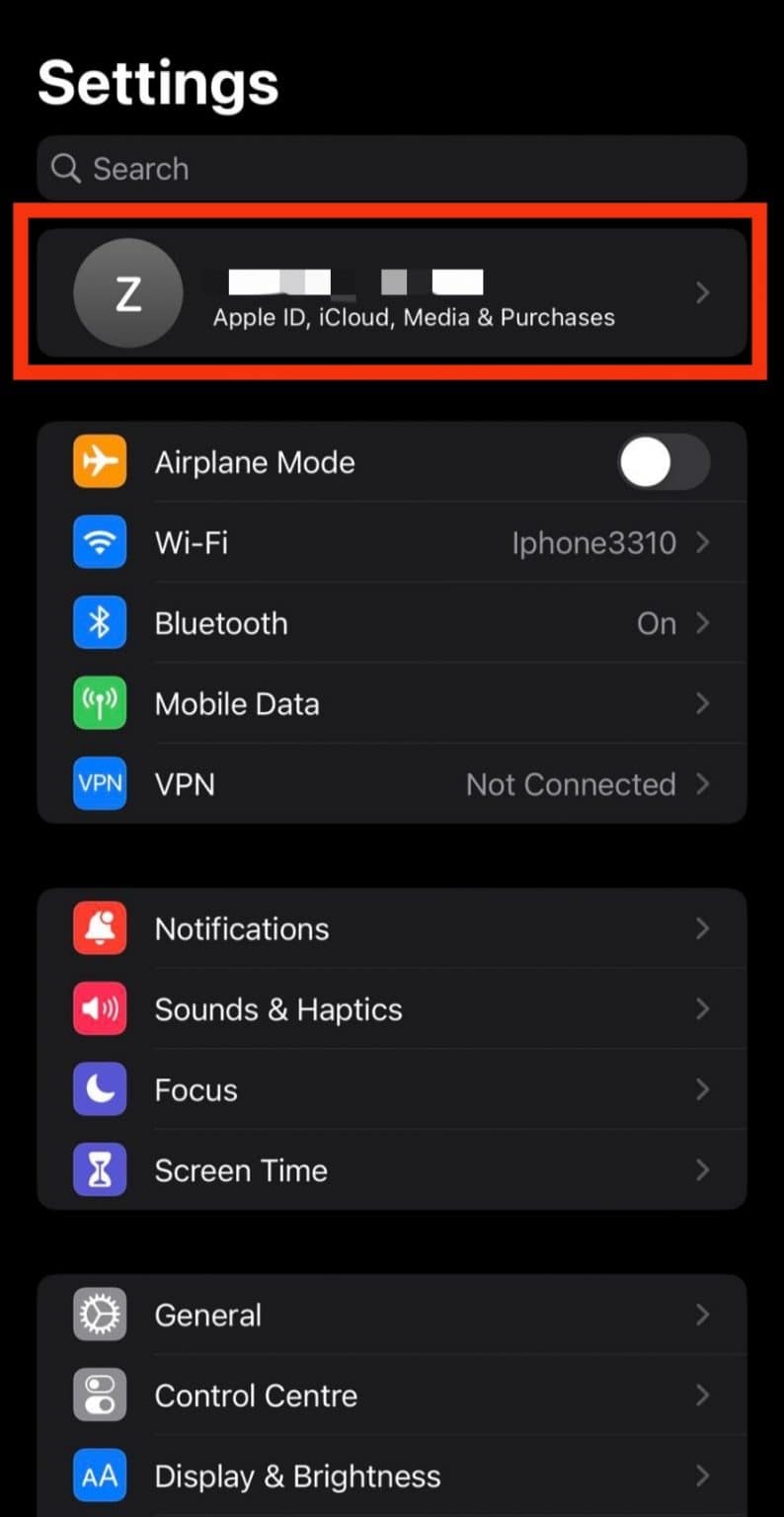Expand VPN settings with its chevron
Viewport: 784px width, 1517px height.
(703, 783)
